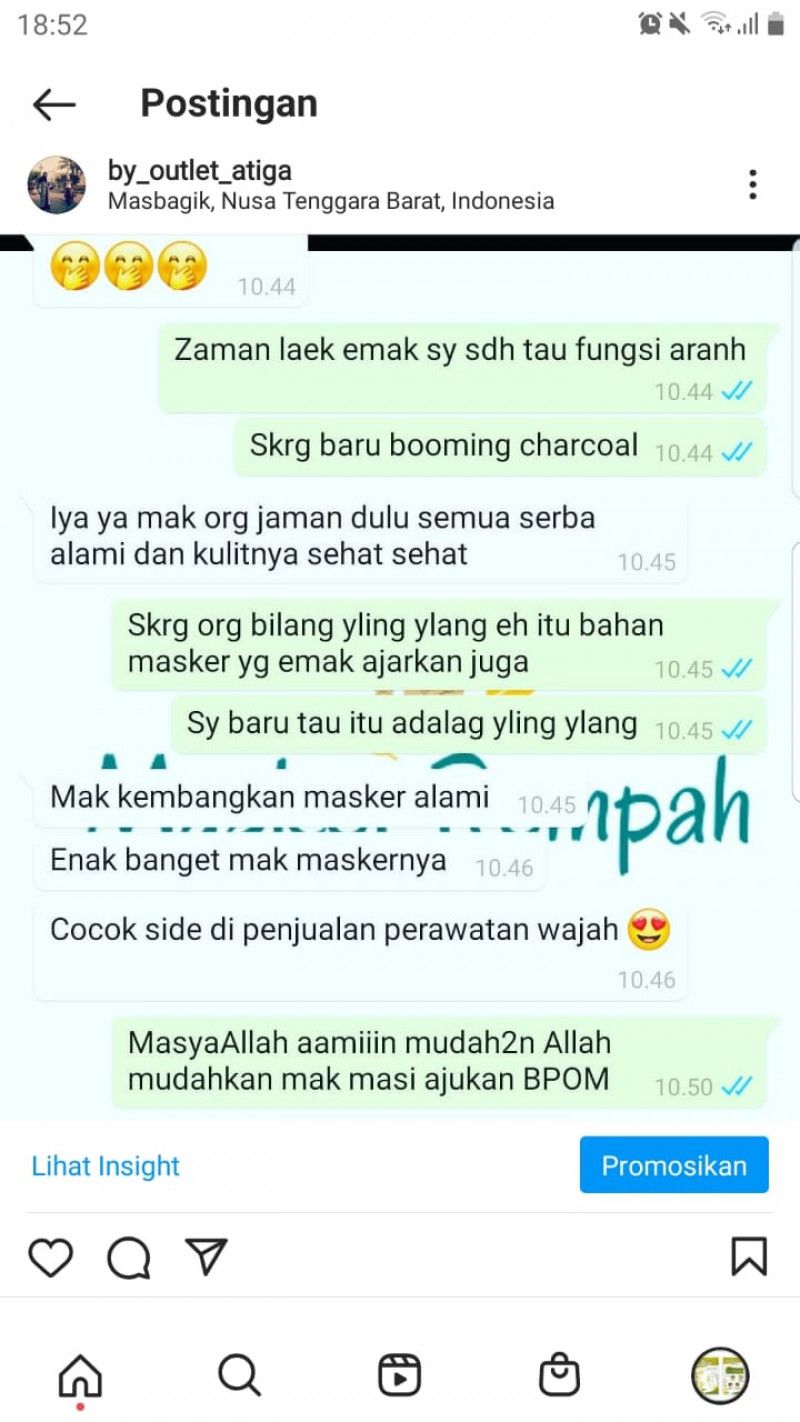This screenshot has width=800, height=1422.
Task: Bookmark this post
Action: coord(749,1257)
